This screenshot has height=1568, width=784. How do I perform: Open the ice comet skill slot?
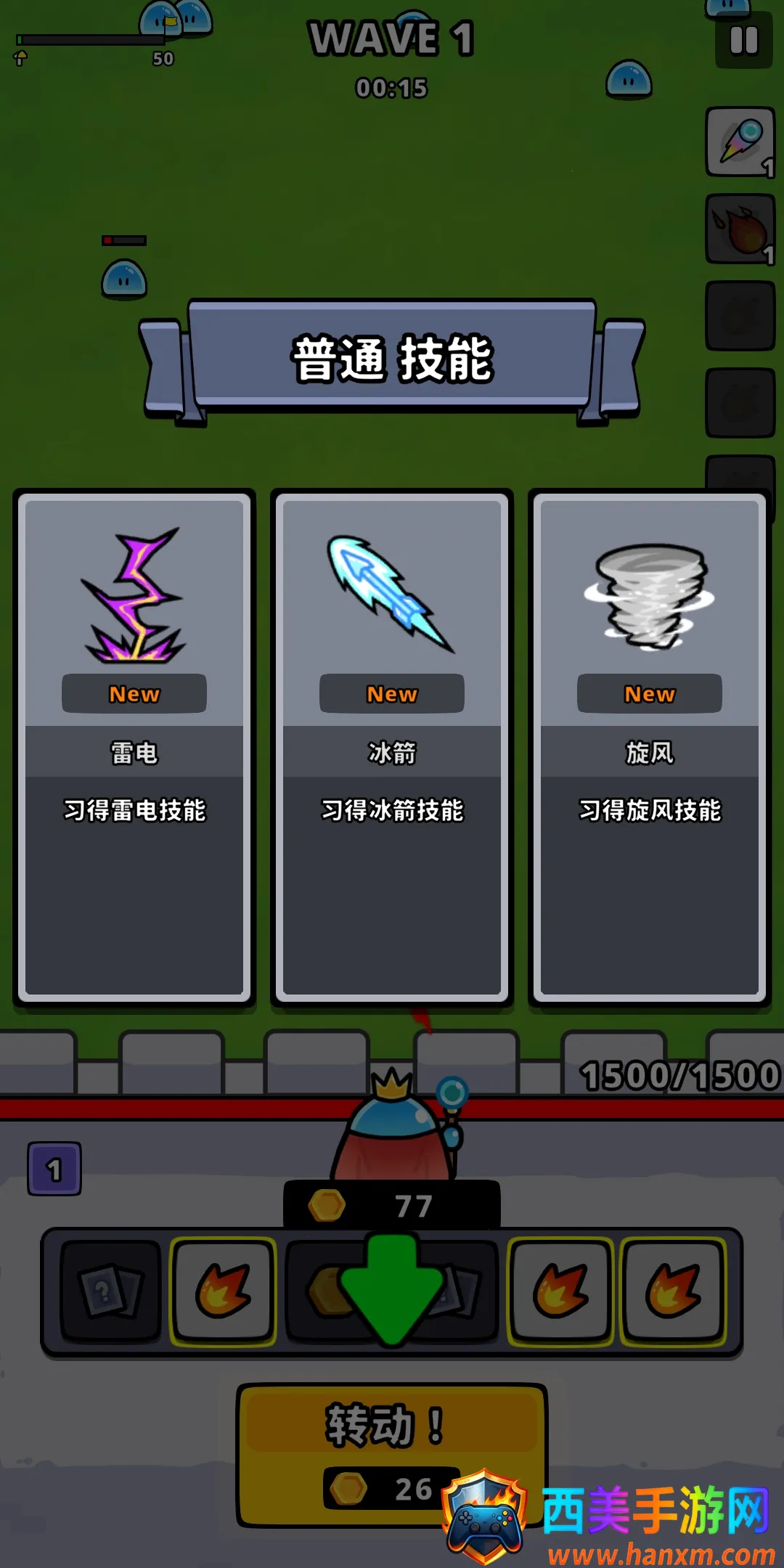[x=740, y=142]
